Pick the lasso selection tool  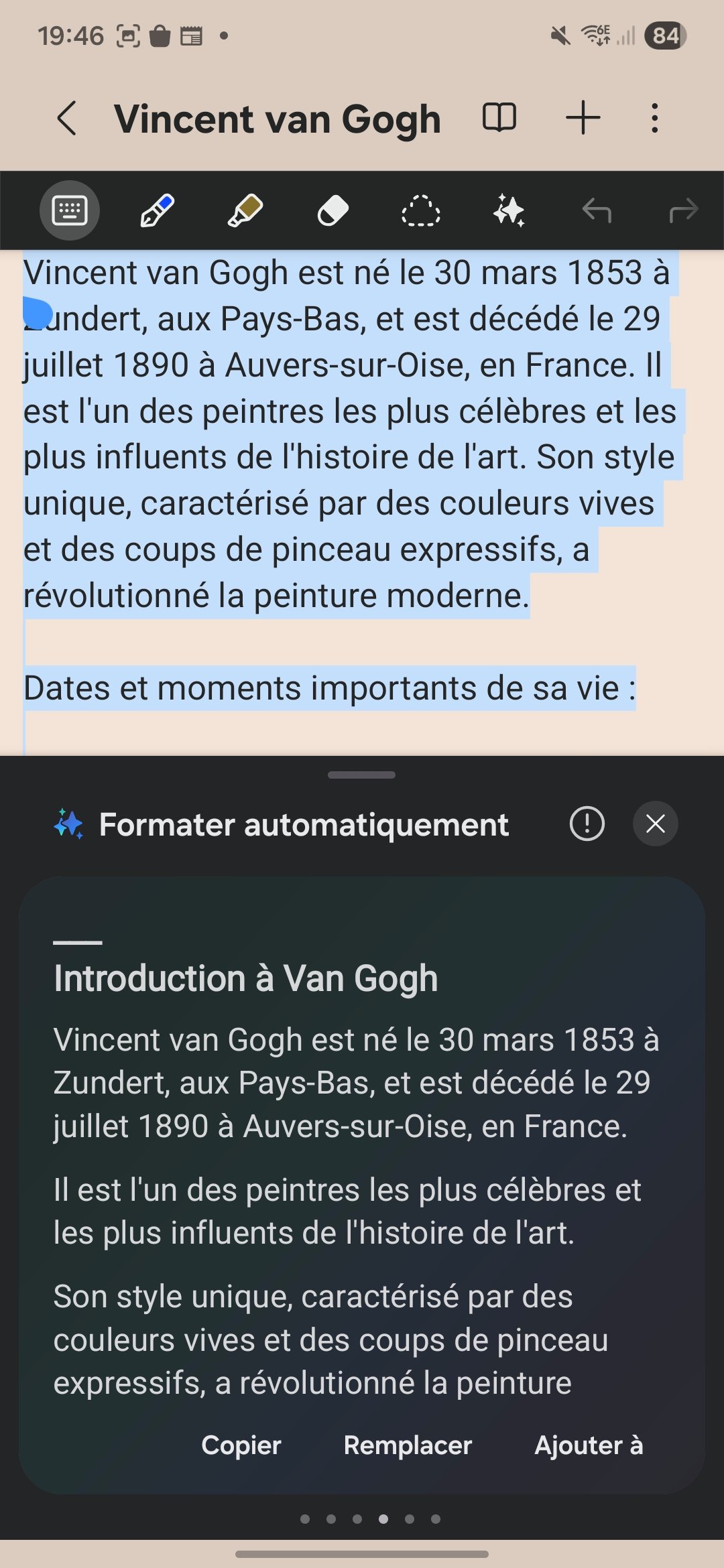point(420,212)
